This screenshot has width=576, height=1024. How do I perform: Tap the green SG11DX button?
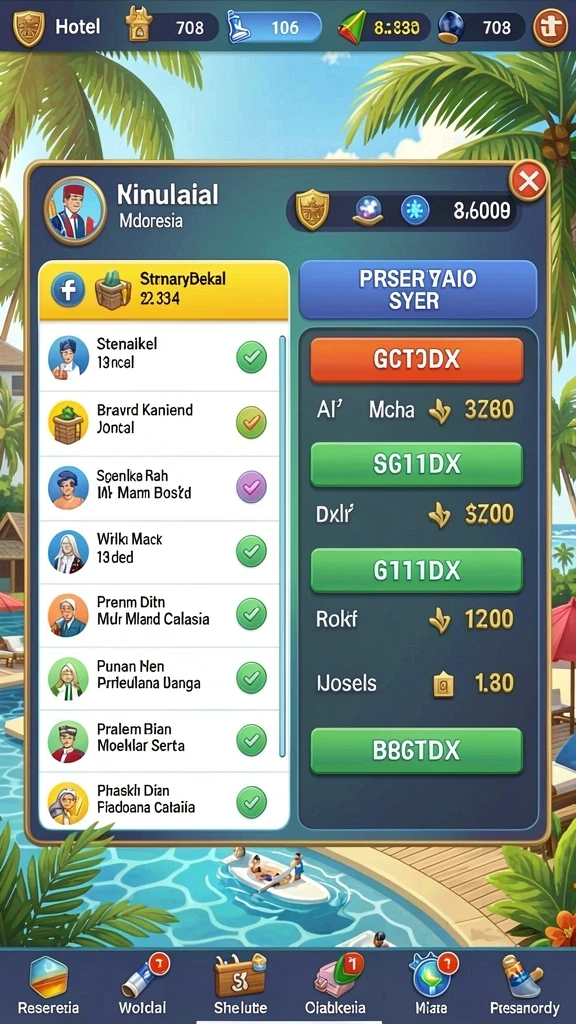coord(417,464)
